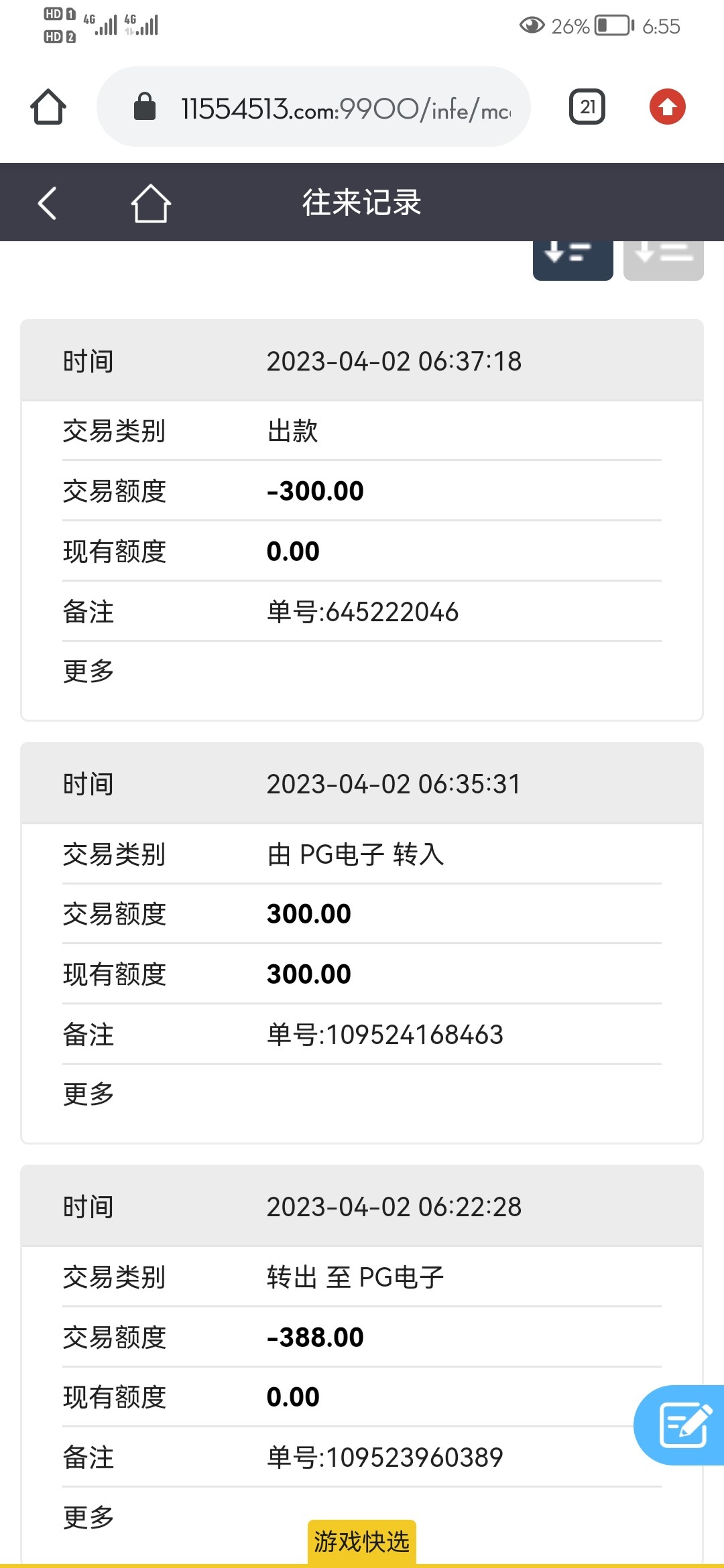724x1568 pixels.
Task: Tap the browser home icon
Action: click(47, 106)
